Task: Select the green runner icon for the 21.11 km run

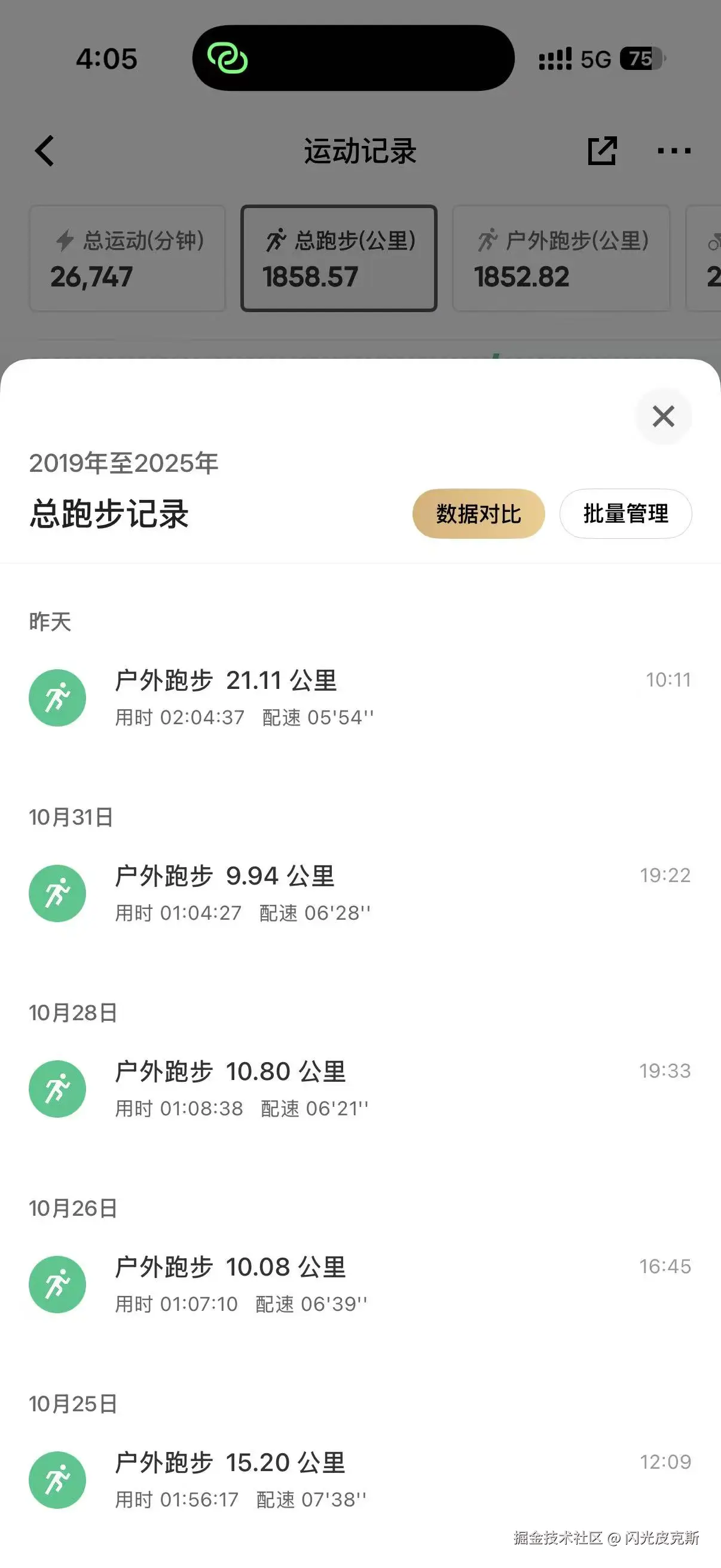Action: point(57,697)
